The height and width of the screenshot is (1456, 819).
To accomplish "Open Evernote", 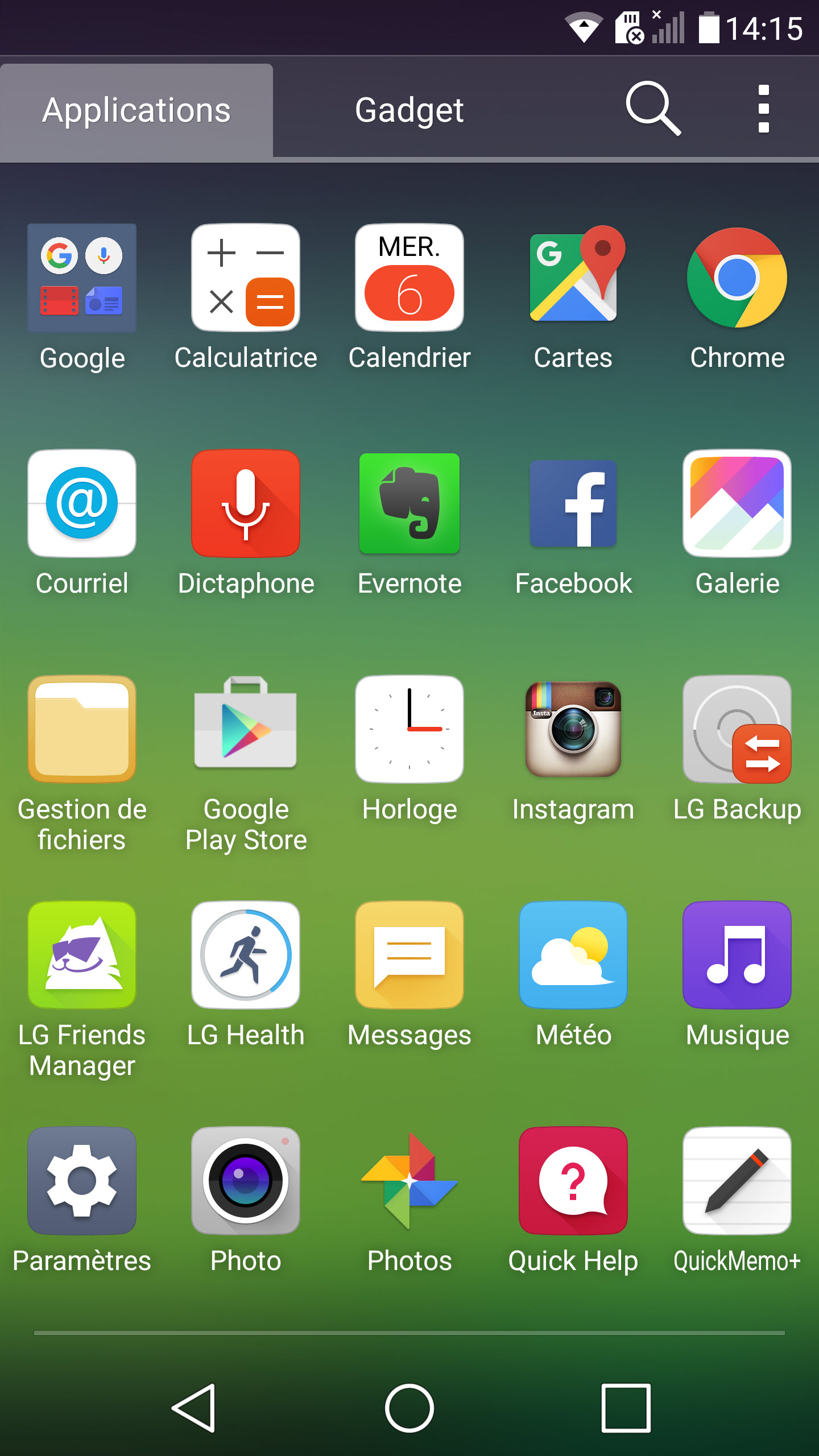I will 409,503.
